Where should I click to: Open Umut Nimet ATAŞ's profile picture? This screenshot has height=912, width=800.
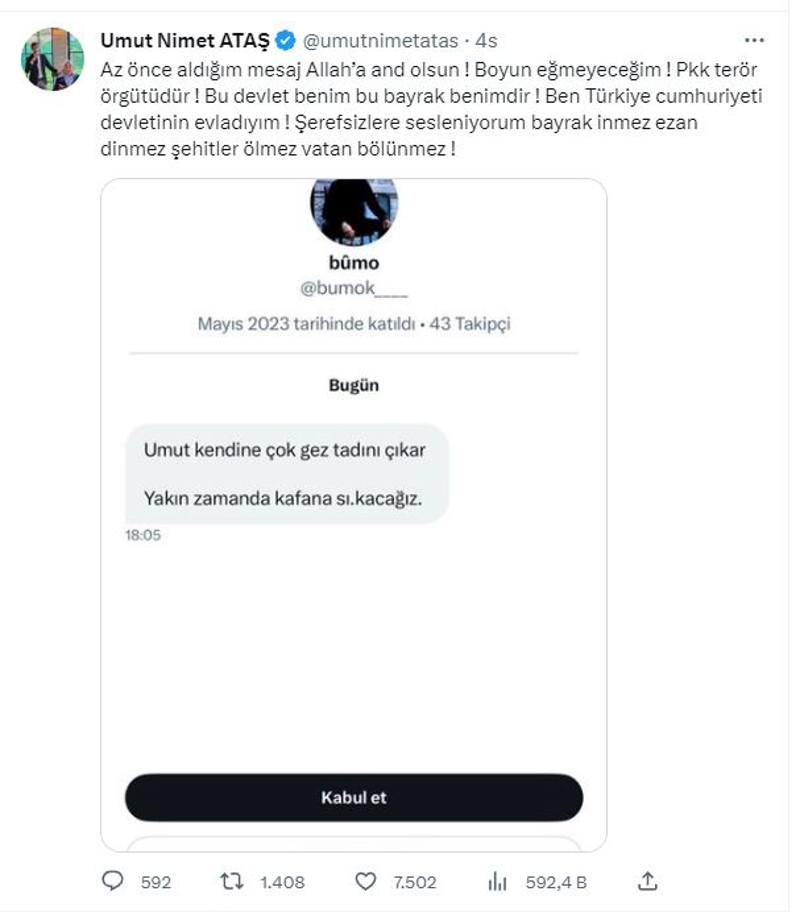coord(52,59)
